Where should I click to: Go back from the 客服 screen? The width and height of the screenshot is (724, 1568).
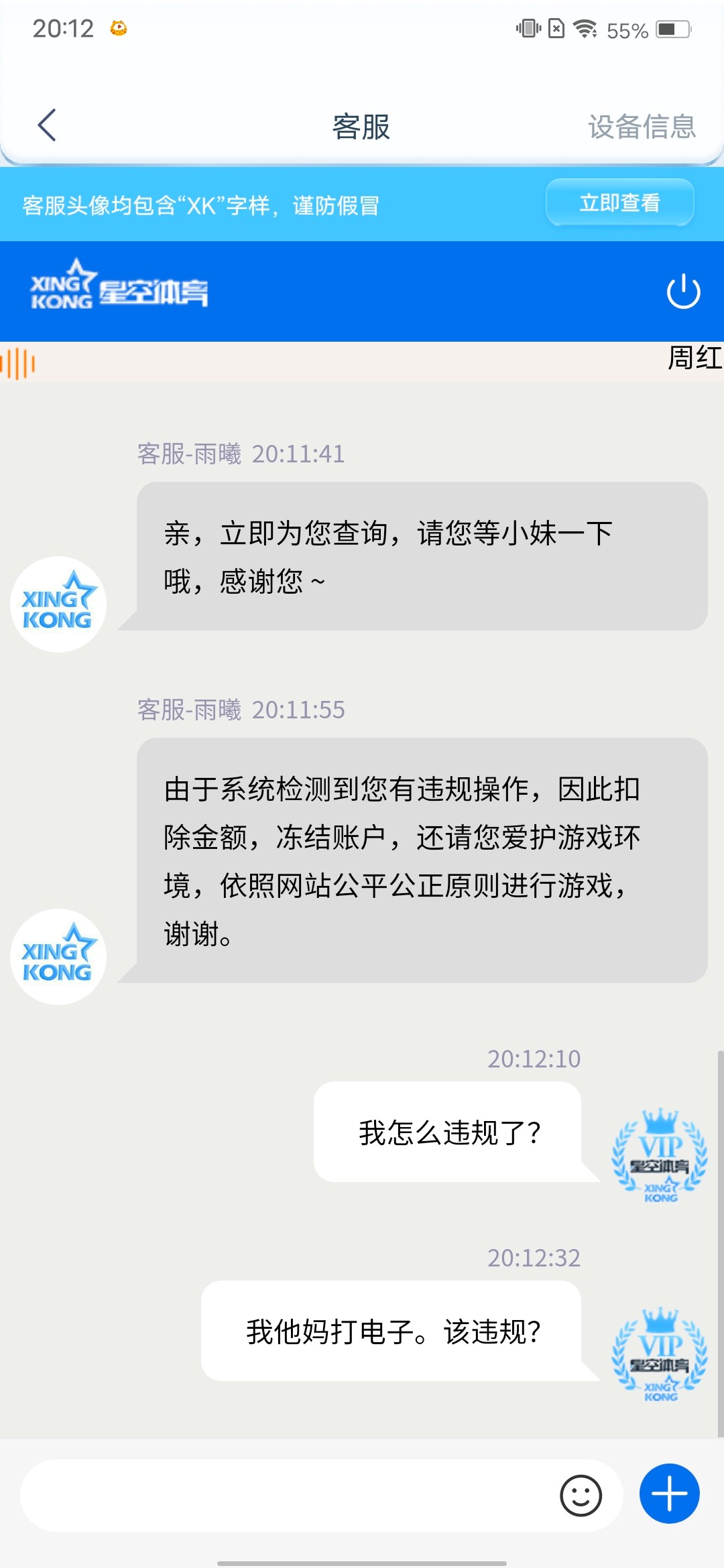click(x=47, y=125)
